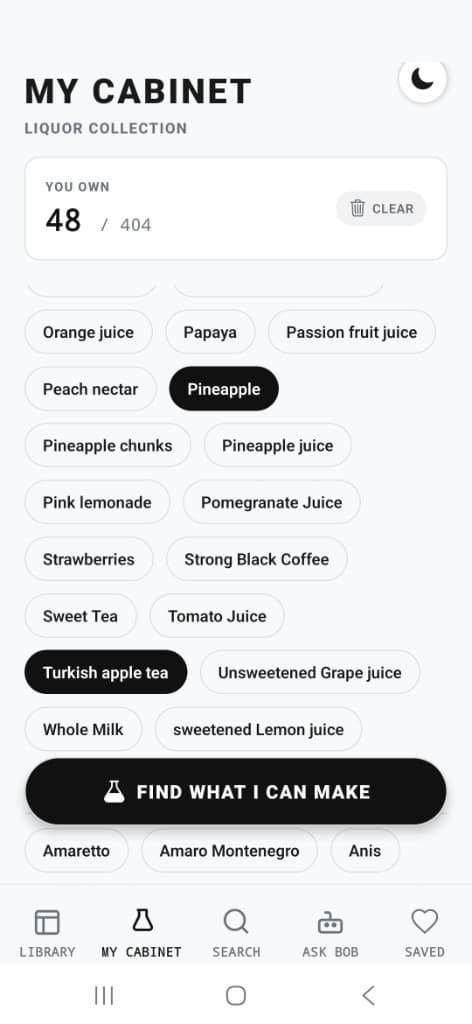Screen dimensions: 472x1024
Task: Tap Find What I Can Make
Action: coord(236,792)
